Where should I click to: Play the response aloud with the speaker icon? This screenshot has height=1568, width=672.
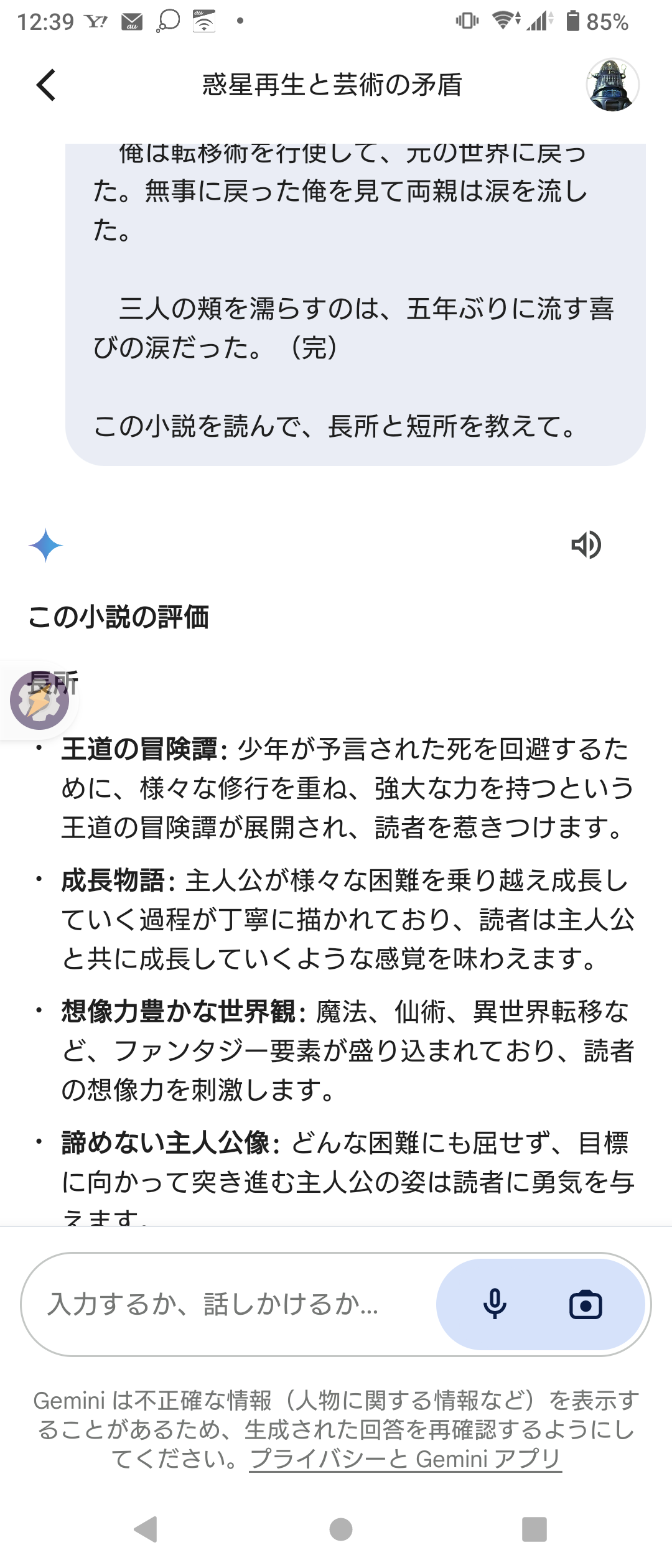pyautogui.click(x=586, y=545)
